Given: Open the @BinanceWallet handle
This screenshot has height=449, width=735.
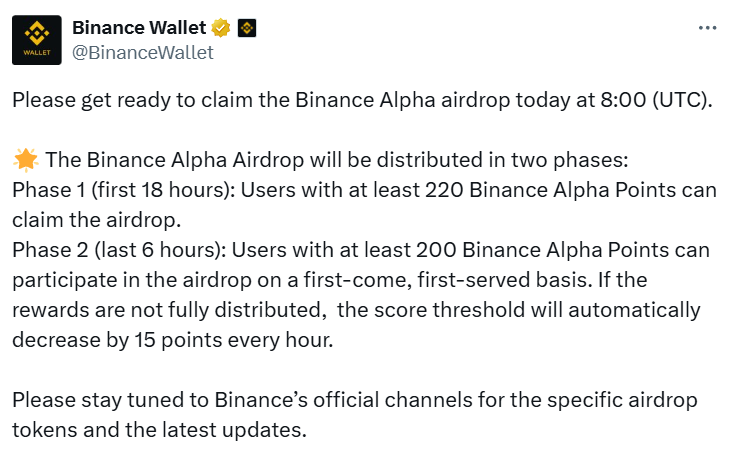Looking at the screenshot, I should coord(143,53).
